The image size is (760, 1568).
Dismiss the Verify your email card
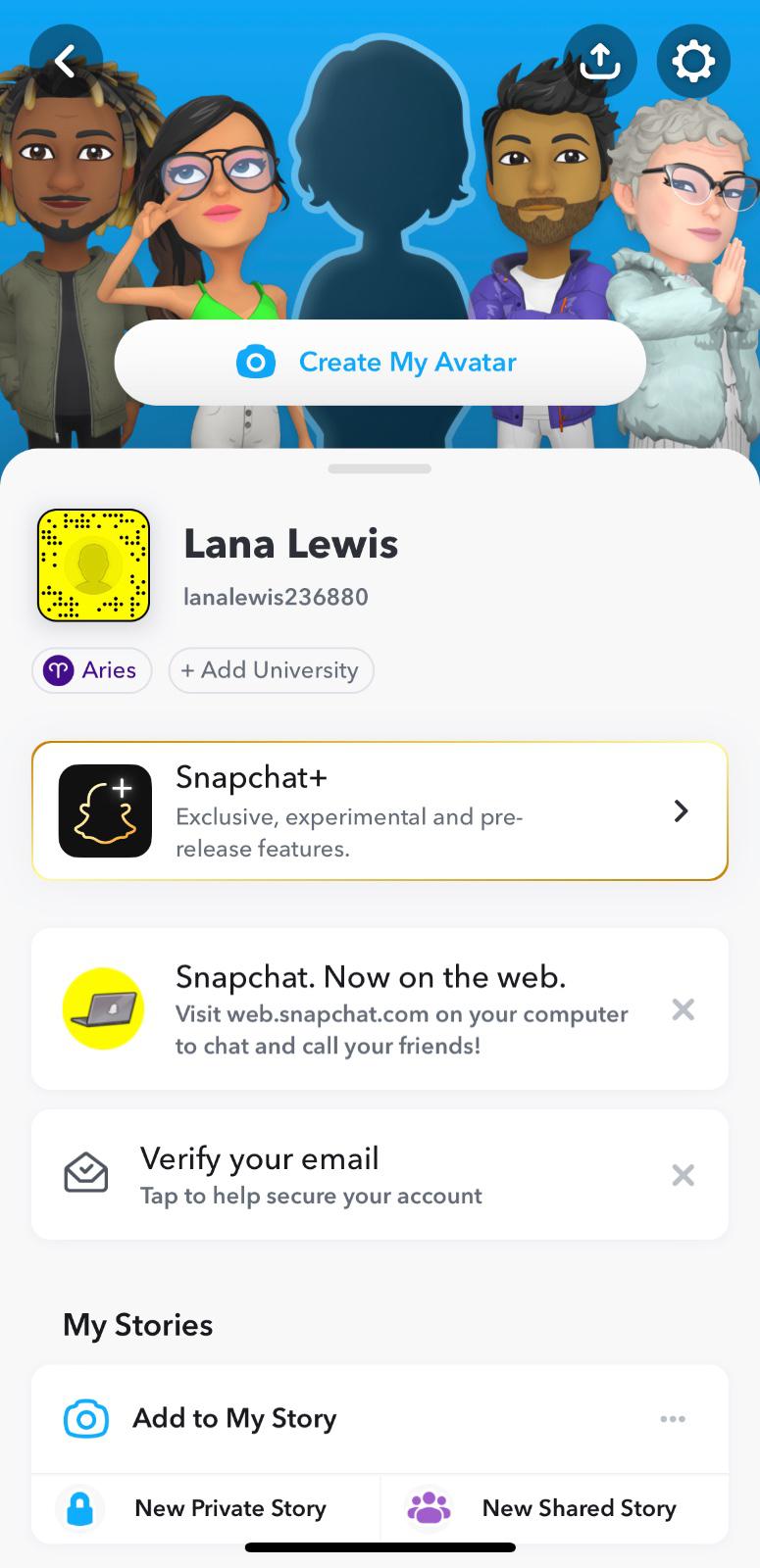(684, 1175)
